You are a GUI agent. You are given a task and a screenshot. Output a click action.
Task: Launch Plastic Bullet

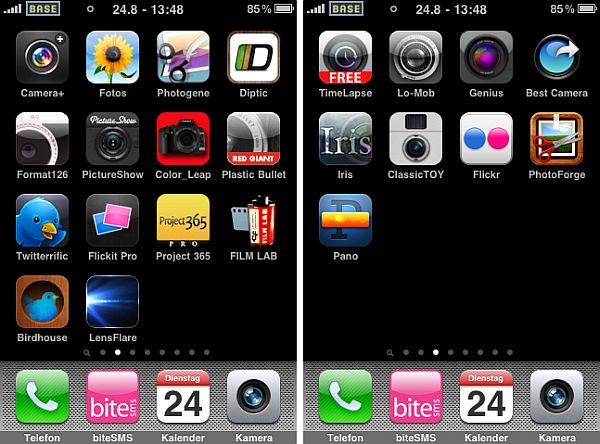[254, 138]
